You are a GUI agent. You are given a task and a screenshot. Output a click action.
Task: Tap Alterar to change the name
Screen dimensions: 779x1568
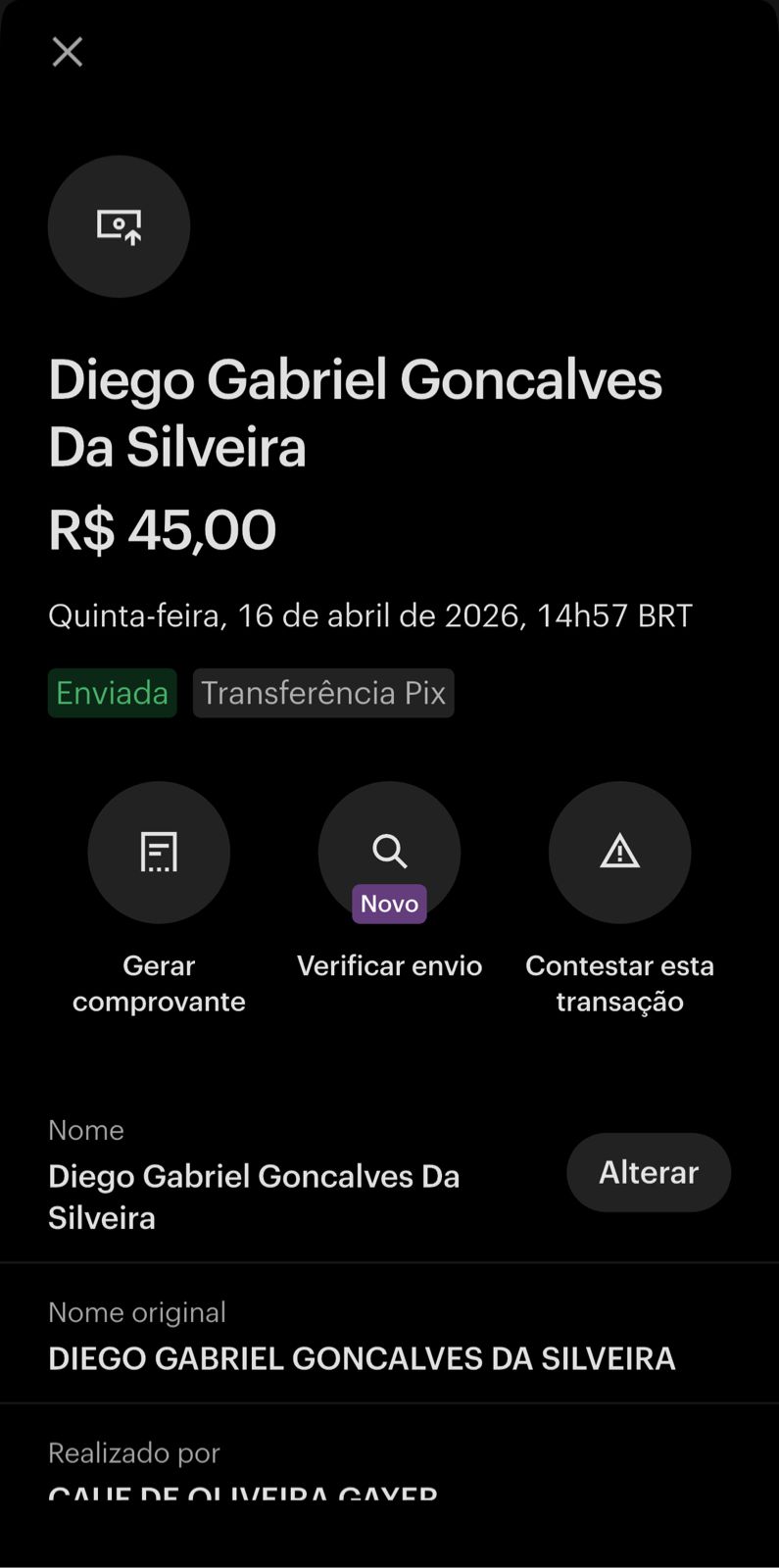648,1172
